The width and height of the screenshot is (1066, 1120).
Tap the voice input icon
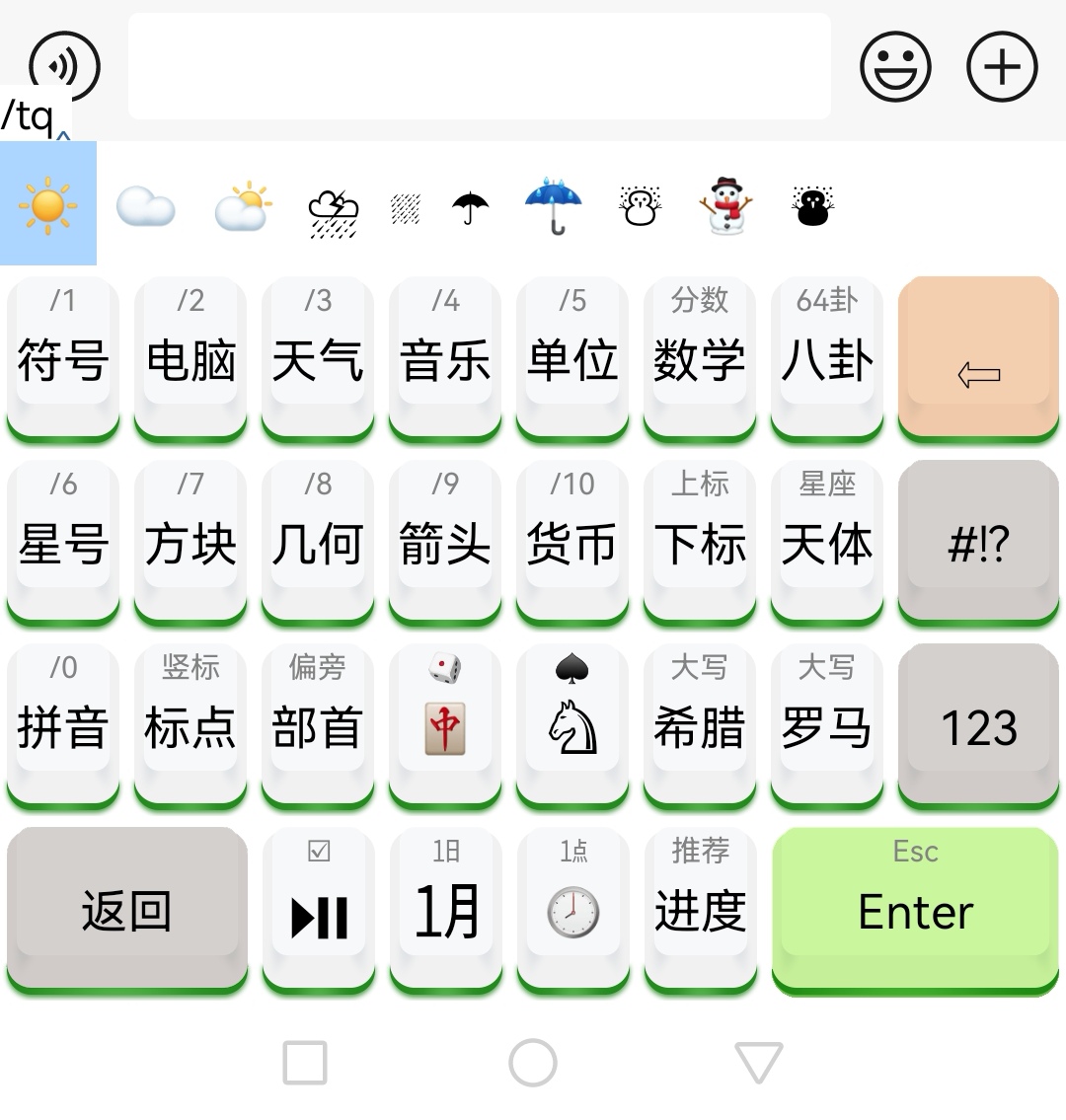click(x=65, y=65)
